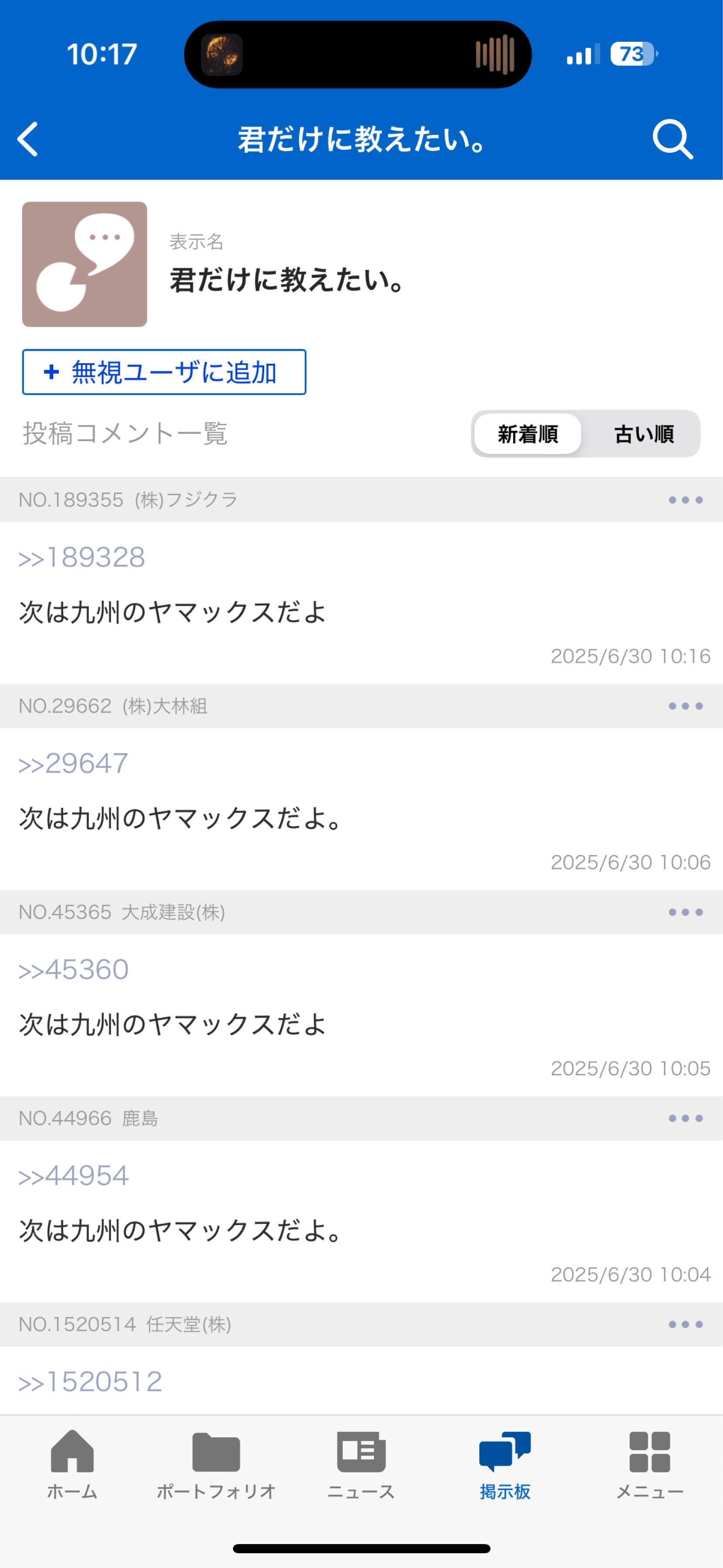Keep 新着順 sorting selected
The height and width of the screenshot is (1568, 723).
tap(528, 433)
